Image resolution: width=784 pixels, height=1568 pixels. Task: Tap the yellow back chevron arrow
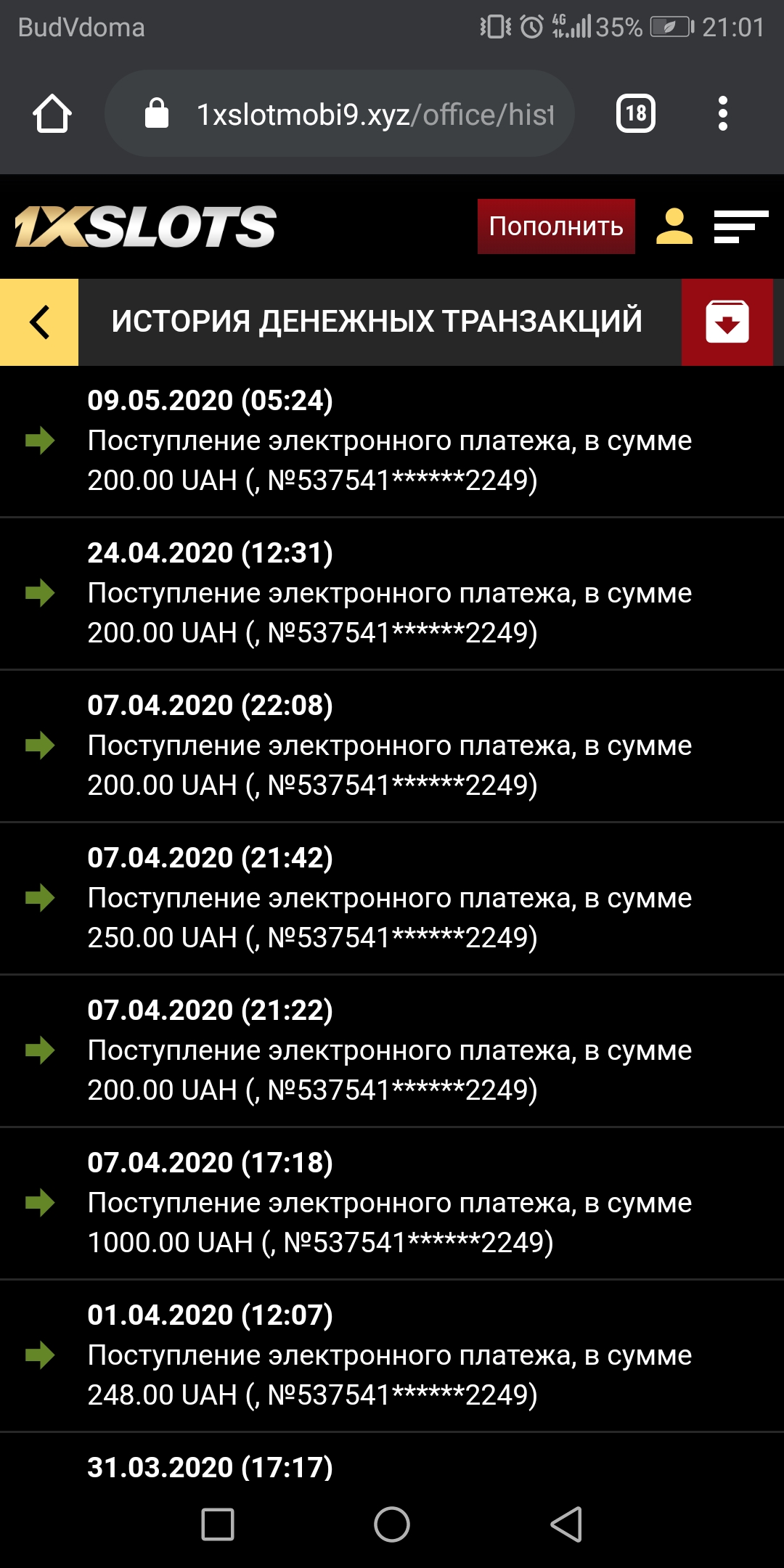click(x=38, y=322)
